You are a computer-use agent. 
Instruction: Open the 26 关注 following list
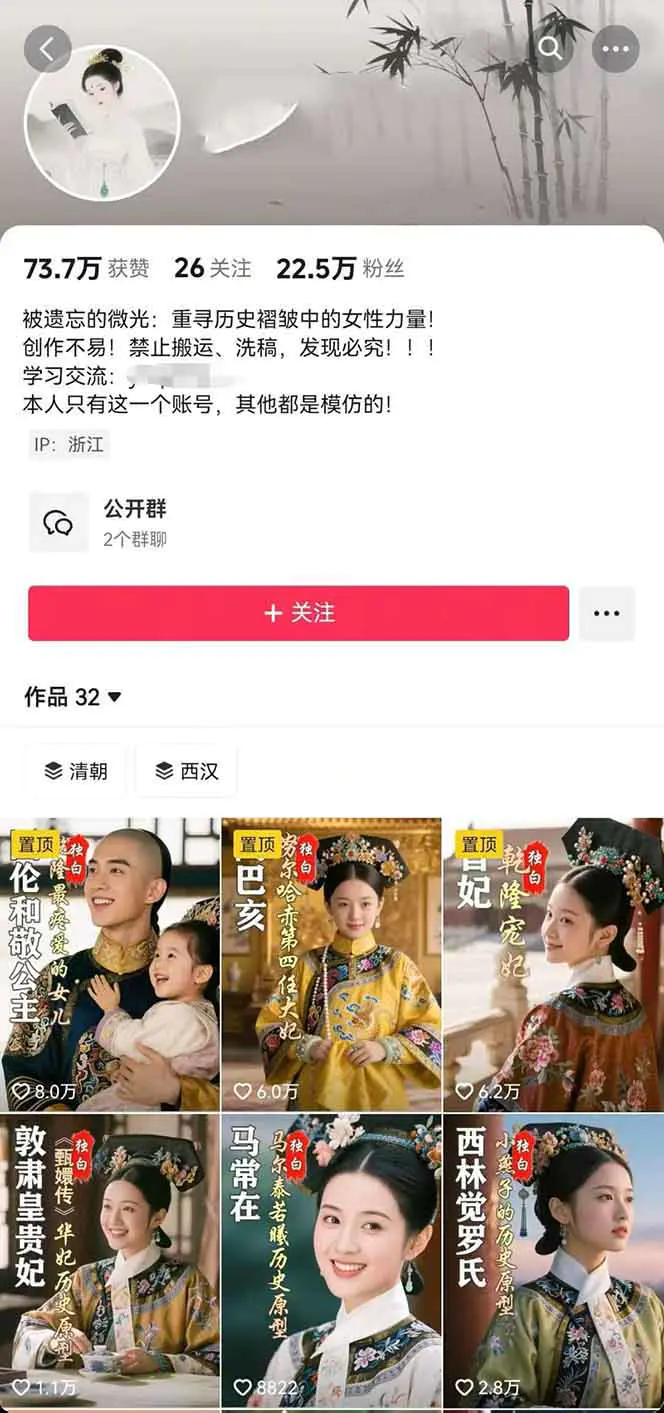click(x=212, y=268)
